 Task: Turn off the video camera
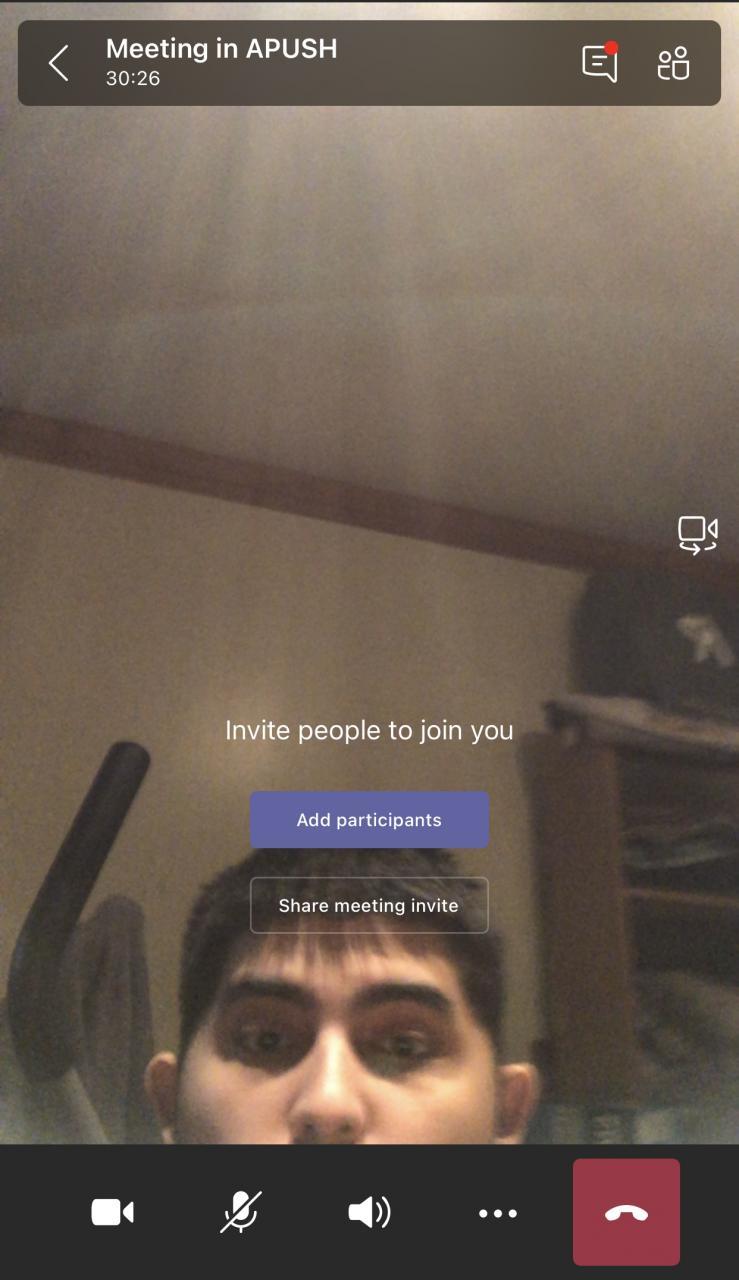(113, 1212)
